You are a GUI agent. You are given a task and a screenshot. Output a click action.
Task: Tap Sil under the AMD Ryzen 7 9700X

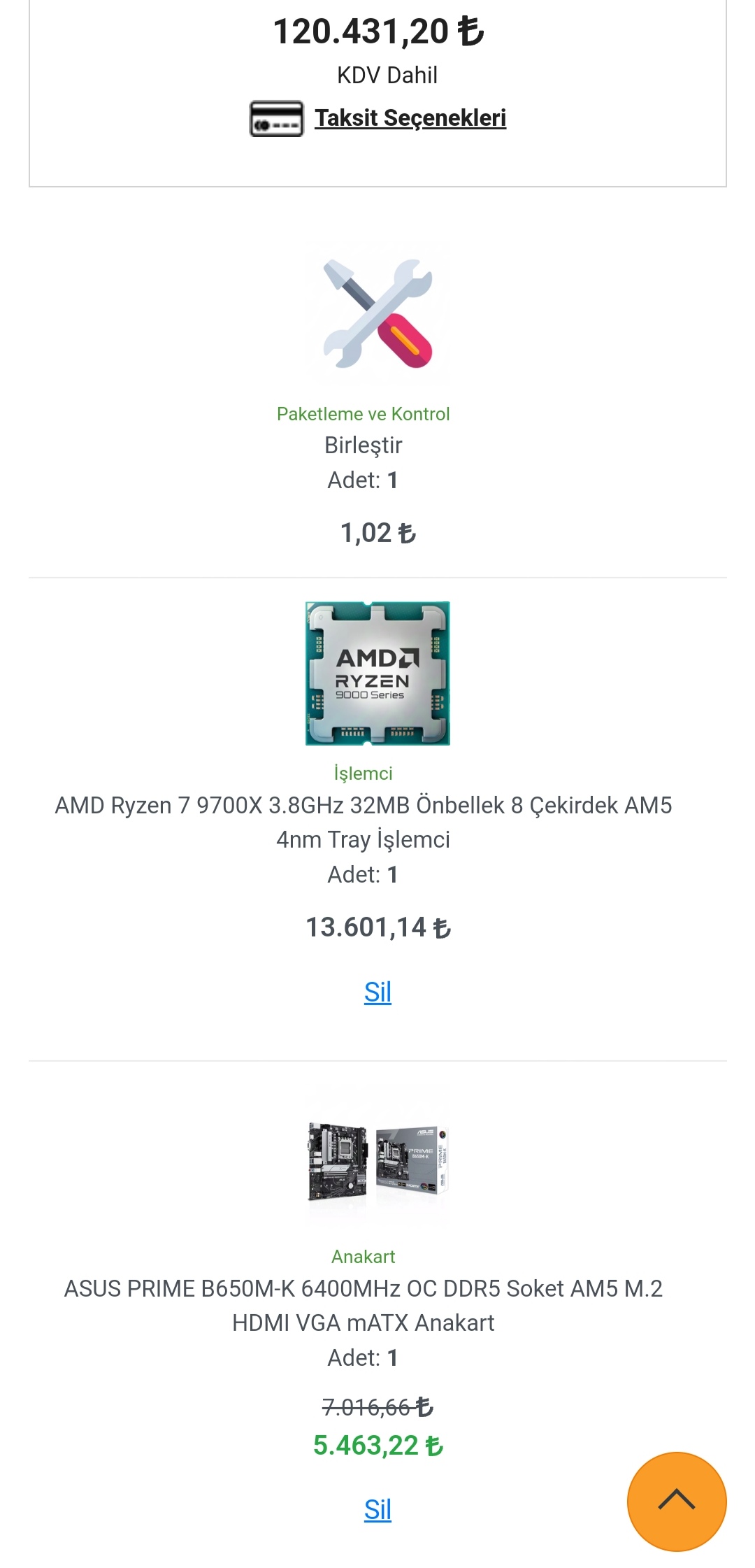tap(377, 992)
